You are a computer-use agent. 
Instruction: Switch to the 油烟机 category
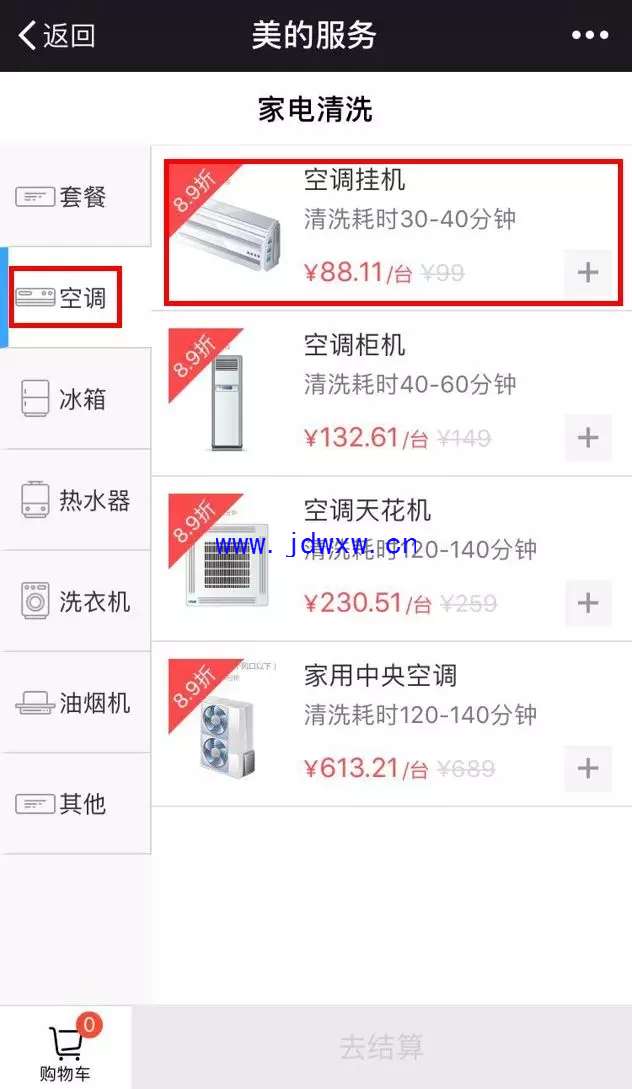[75, 703]
